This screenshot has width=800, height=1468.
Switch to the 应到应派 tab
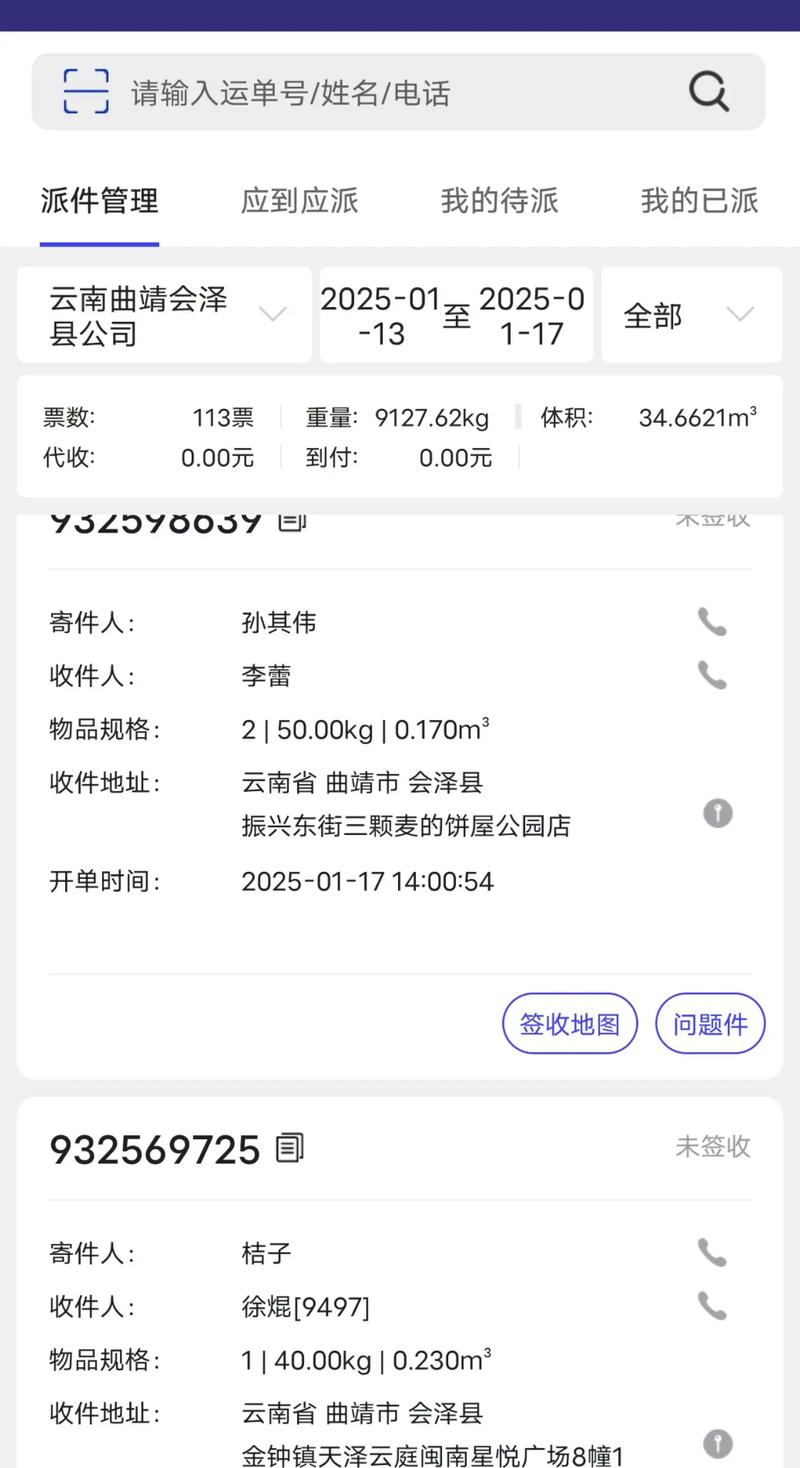pyautogui.click(x=299, y=201)
